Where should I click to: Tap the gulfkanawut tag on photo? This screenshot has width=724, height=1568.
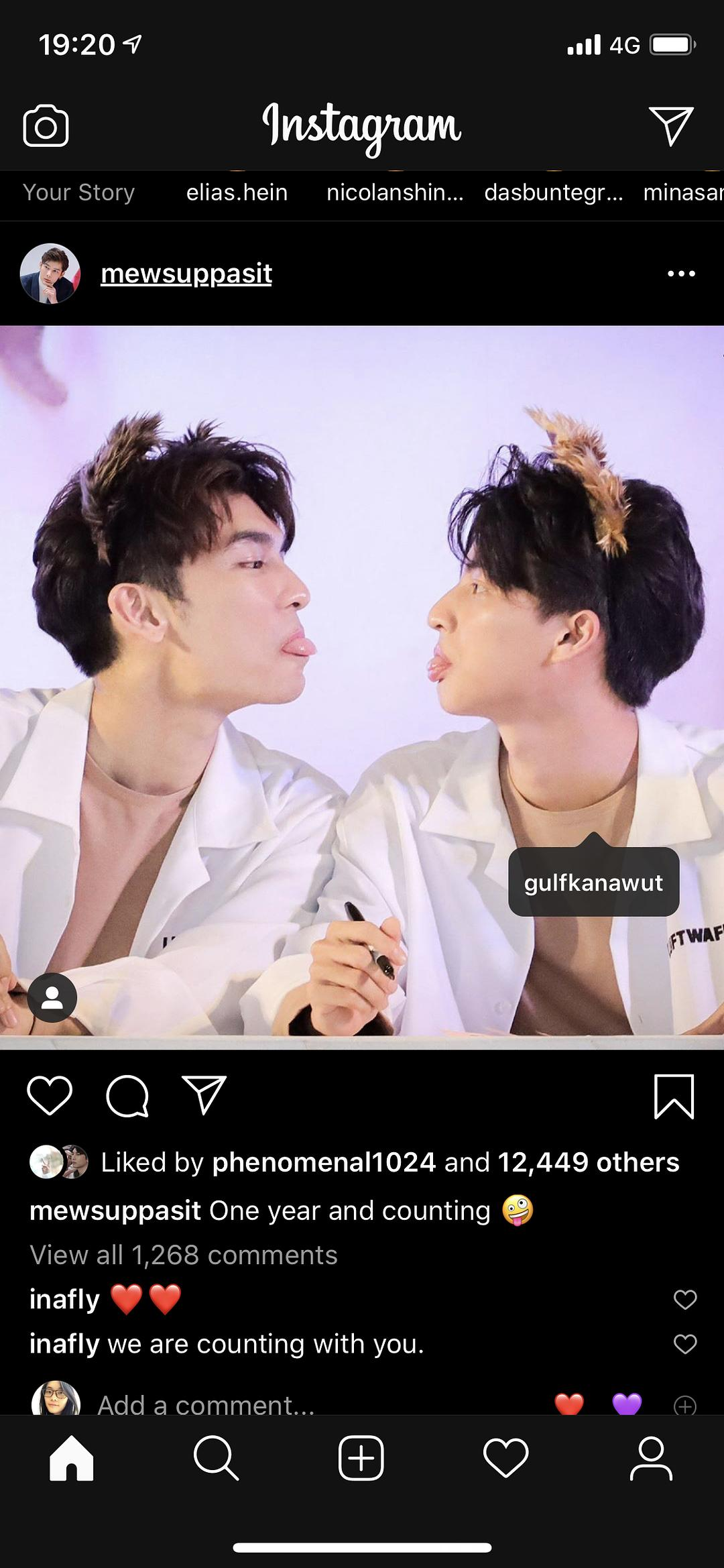point(593,883)
